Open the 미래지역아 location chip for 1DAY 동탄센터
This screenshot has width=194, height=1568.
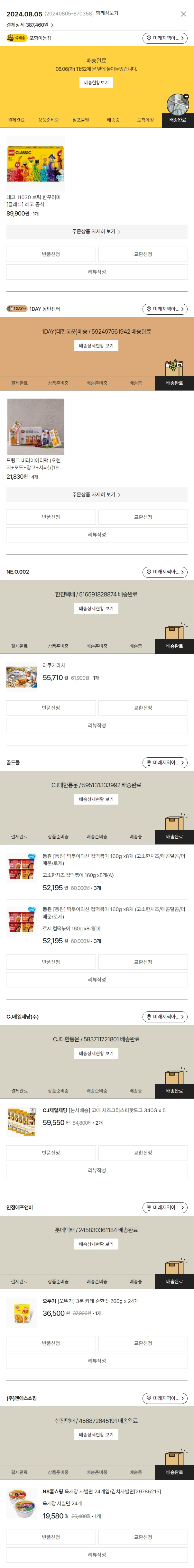tap(165, 309)
